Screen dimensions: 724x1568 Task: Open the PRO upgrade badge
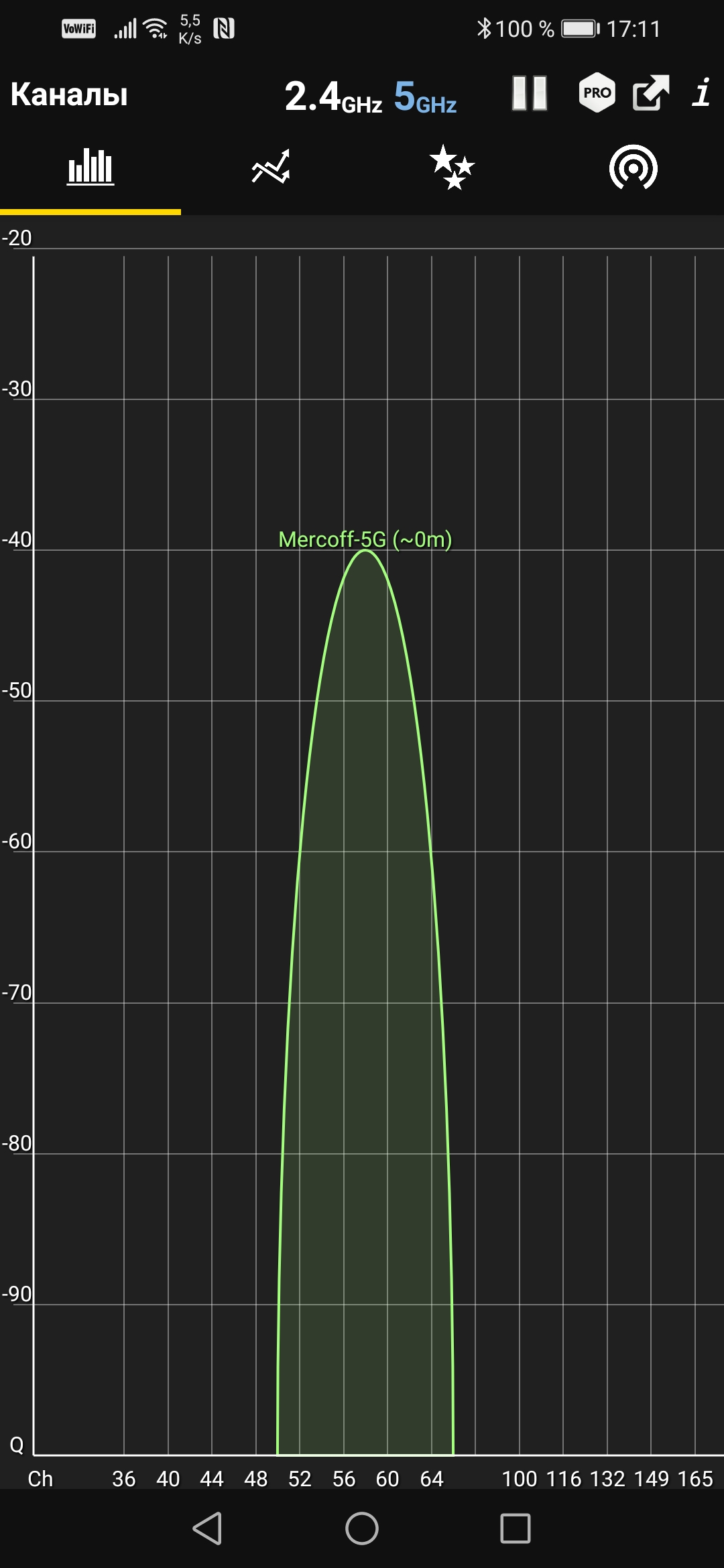(x=597, y=92)
